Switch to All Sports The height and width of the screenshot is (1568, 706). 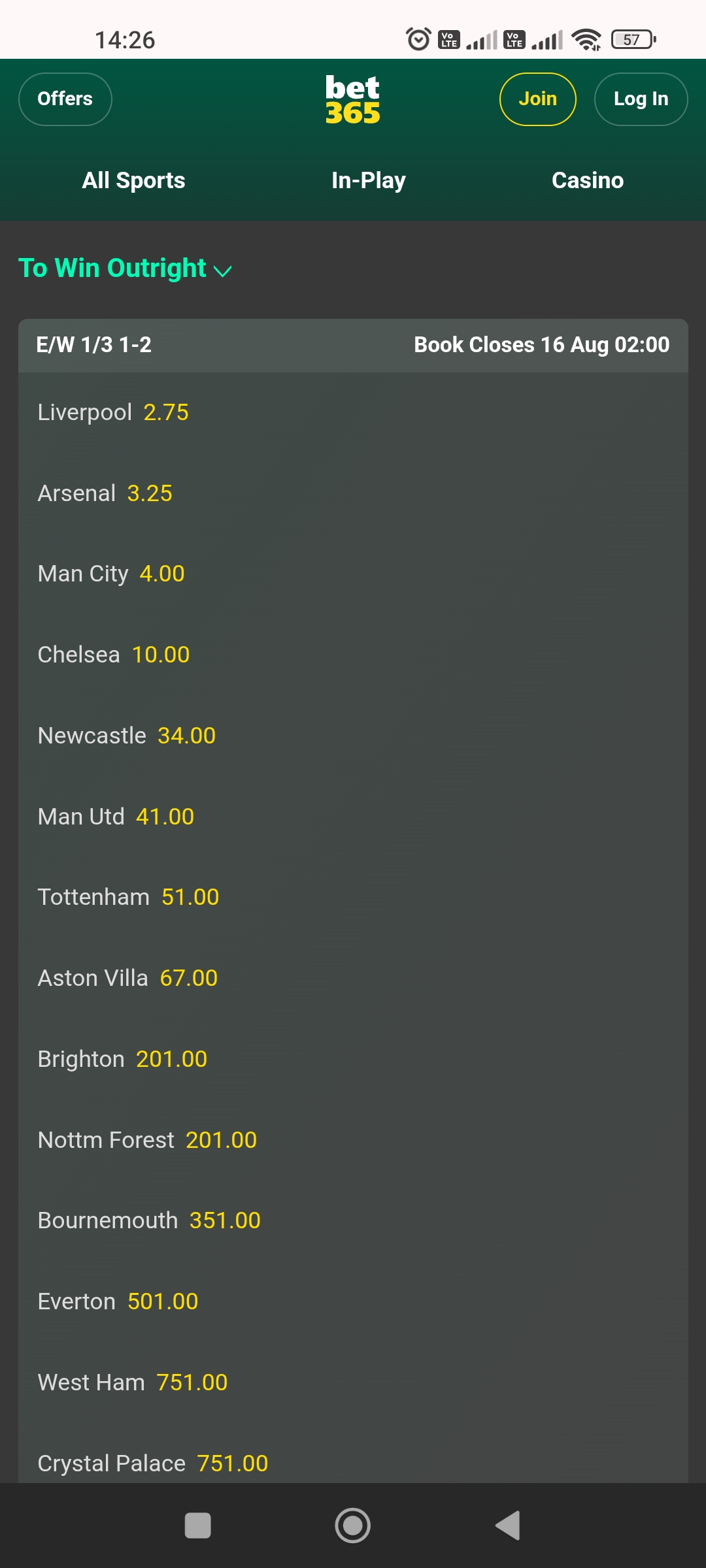(133, 180)
